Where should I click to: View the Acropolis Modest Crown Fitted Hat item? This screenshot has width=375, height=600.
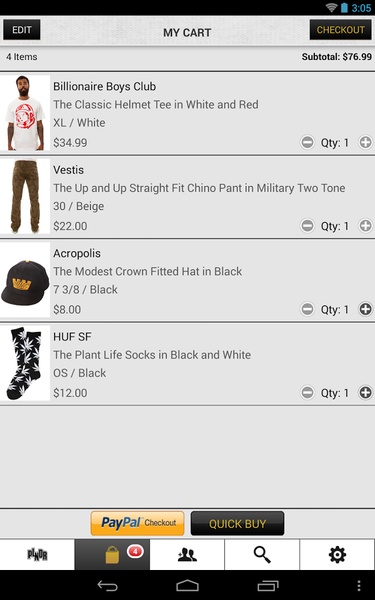188,280
